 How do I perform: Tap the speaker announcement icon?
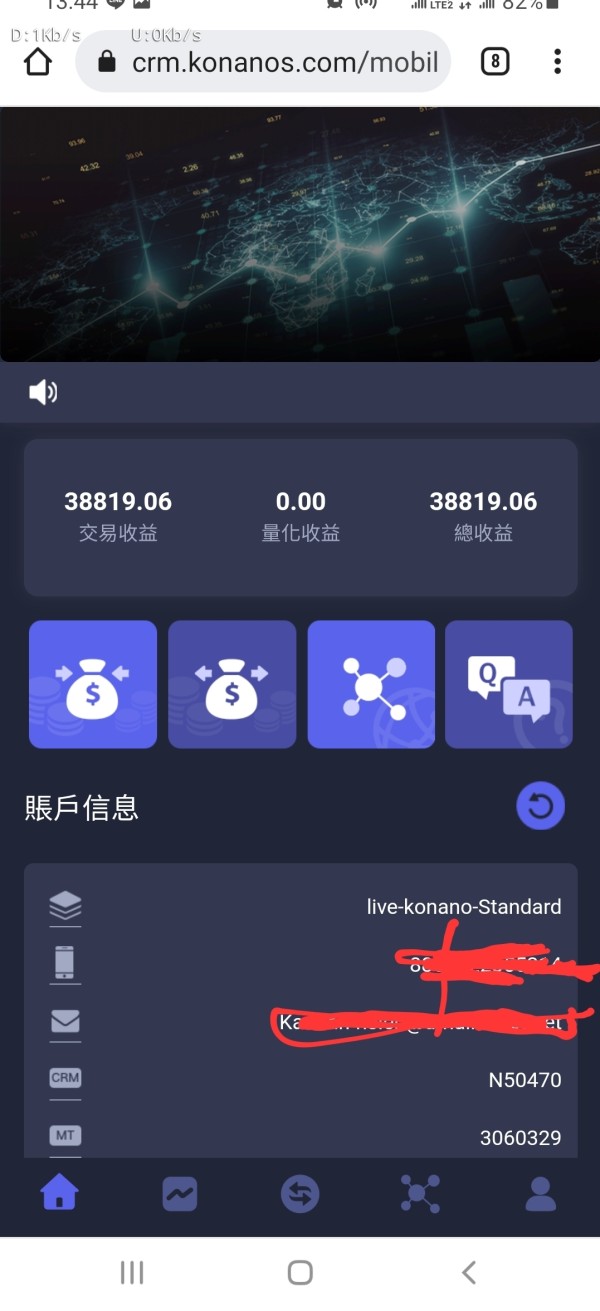[x=43, y=392]
